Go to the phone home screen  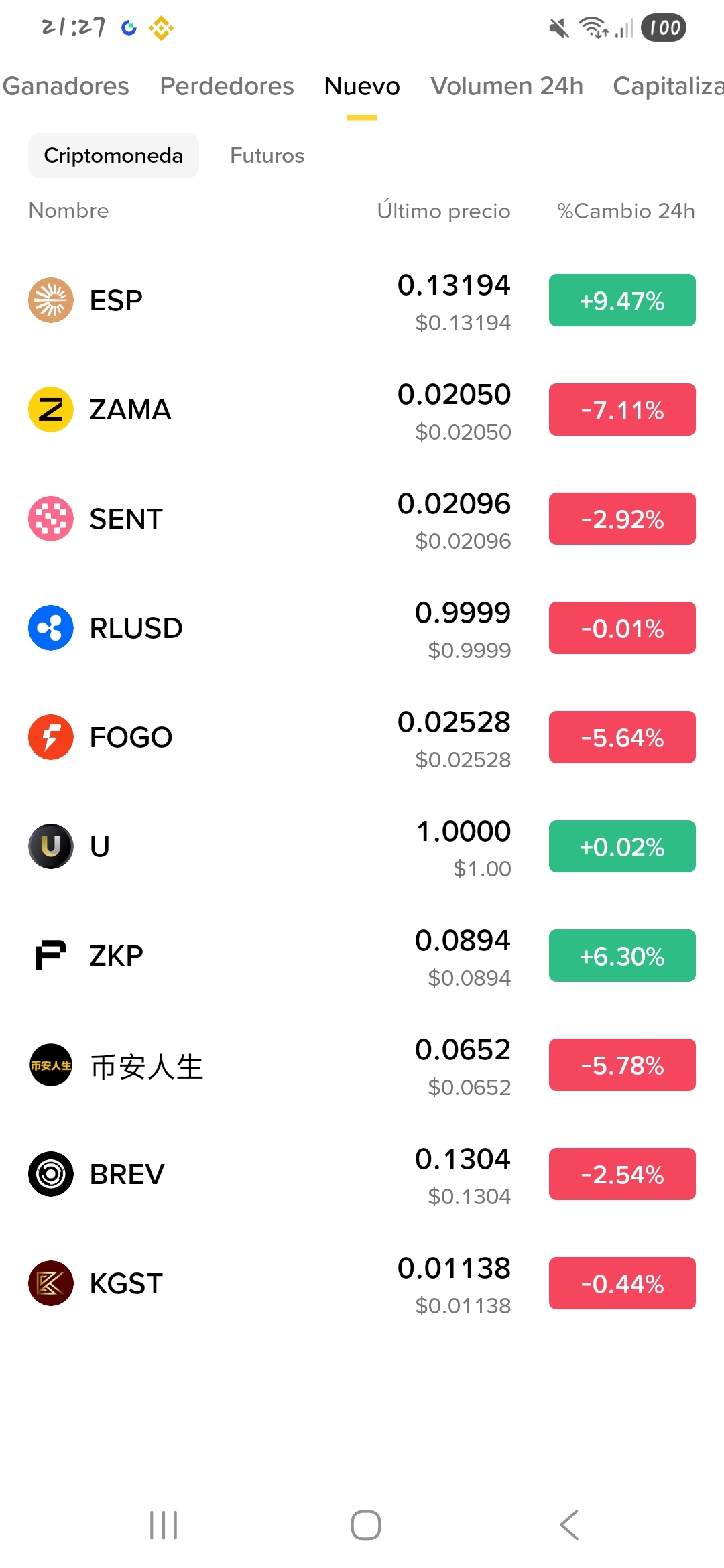pyautogui.click(x=365, y=1525)
